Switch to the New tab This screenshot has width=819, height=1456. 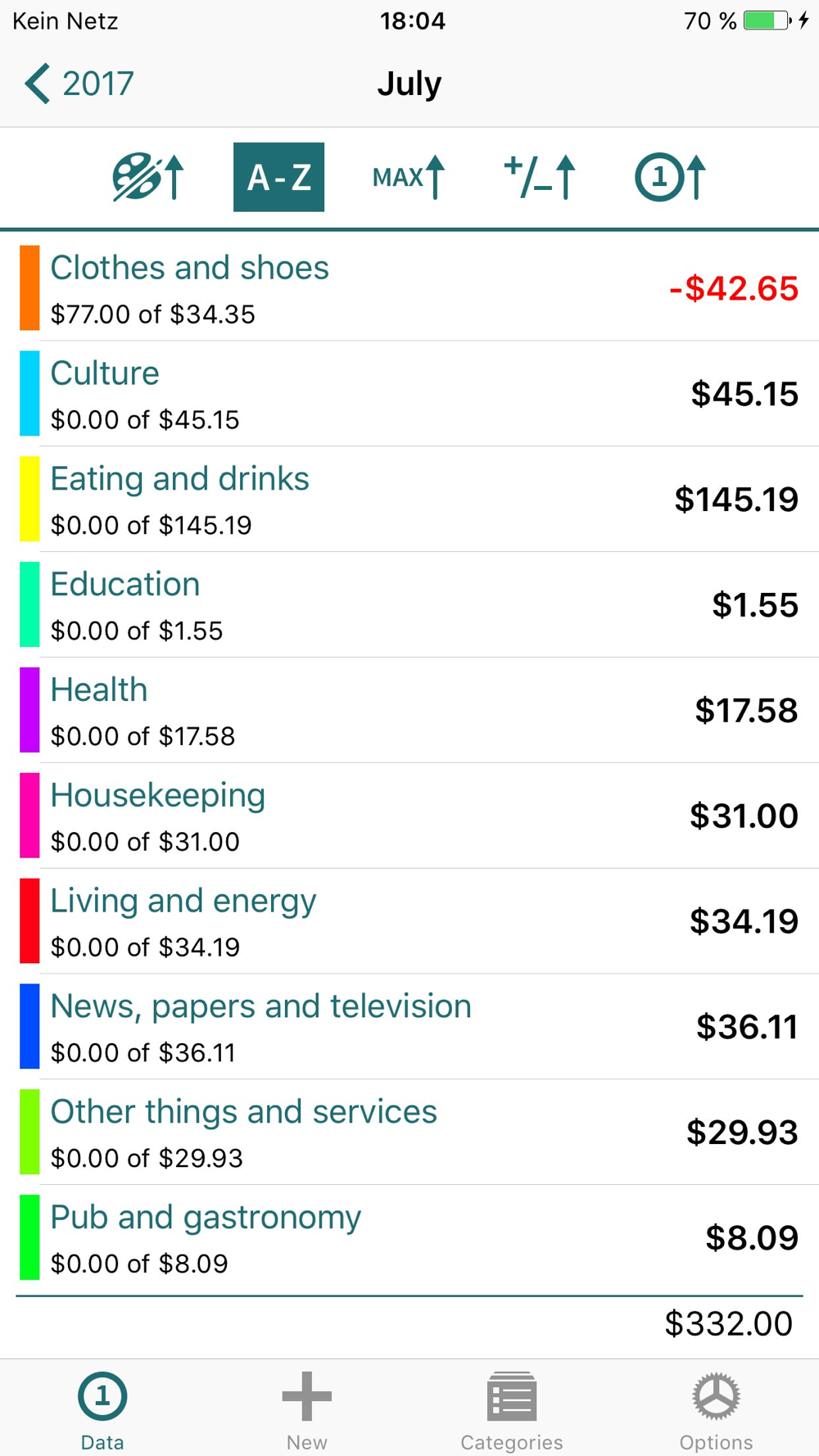307,1410
